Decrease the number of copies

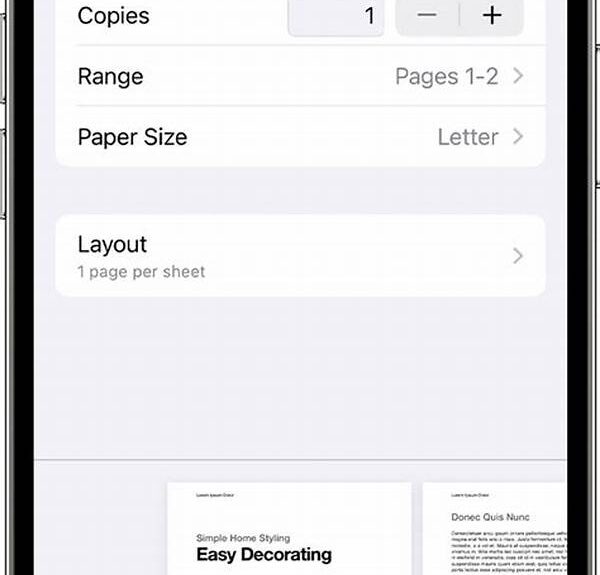pyautogui.click(x=427, y=16)
